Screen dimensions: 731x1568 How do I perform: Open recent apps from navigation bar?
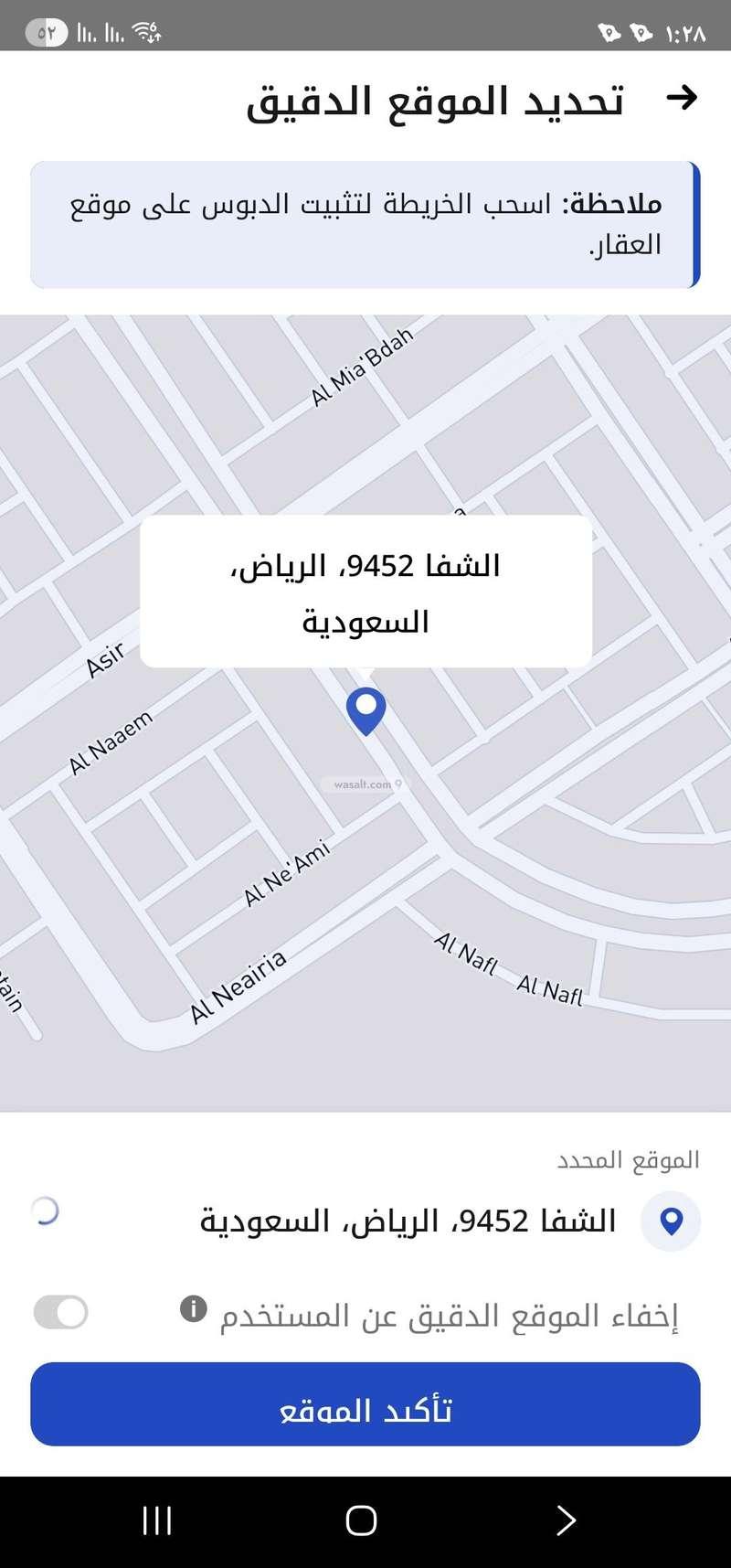pyautogui.click(x=157, y=1520)
